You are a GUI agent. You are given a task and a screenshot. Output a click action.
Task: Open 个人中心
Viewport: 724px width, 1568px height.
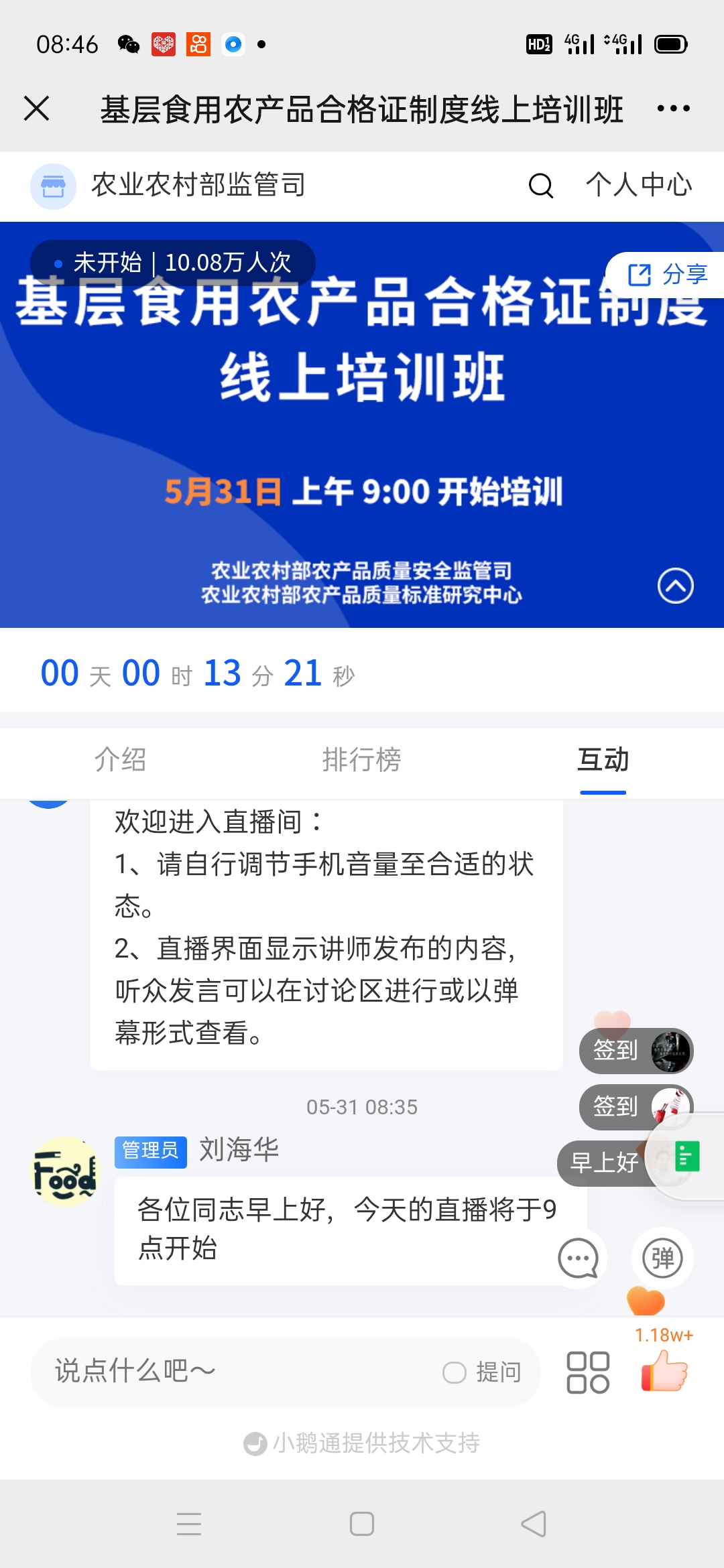pos(638,186)
